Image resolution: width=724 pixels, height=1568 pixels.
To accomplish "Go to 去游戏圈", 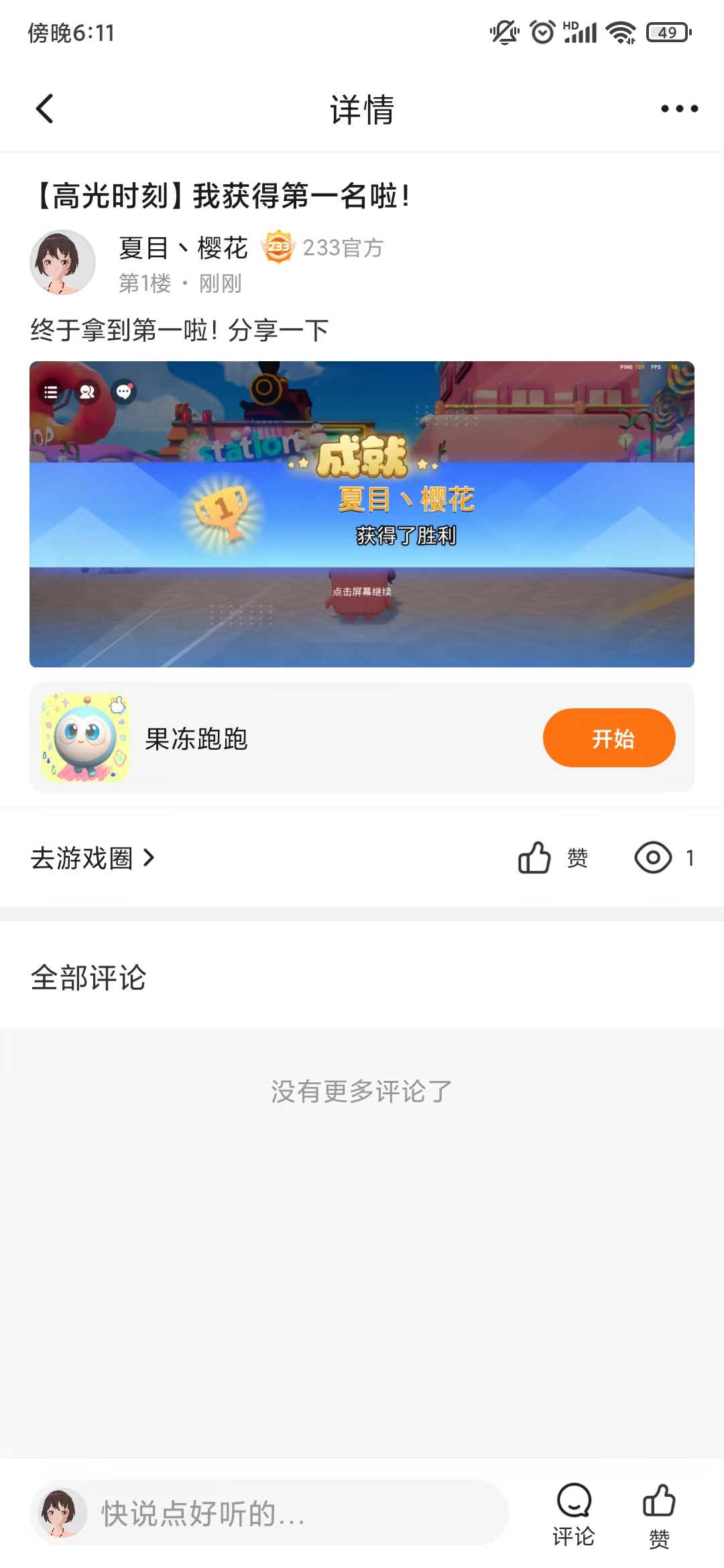I will [x=93, y=858].
